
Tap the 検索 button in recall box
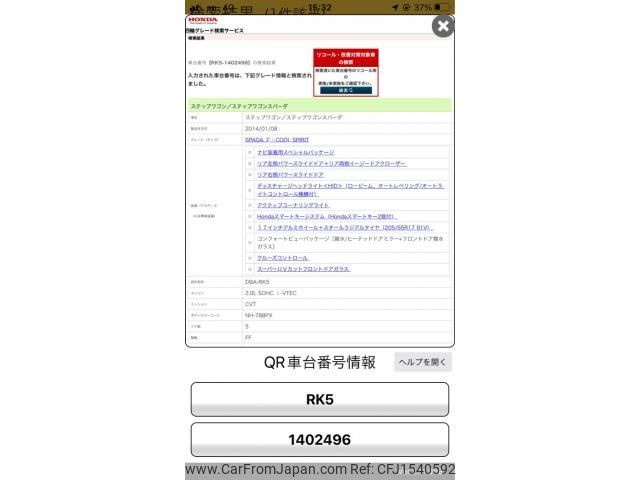point(344,90)
